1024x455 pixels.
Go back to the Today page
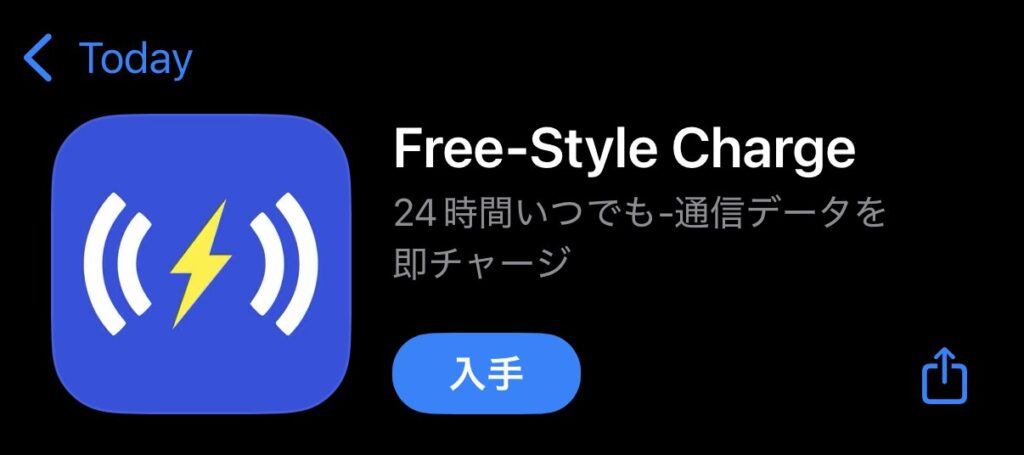coord(108,59)
